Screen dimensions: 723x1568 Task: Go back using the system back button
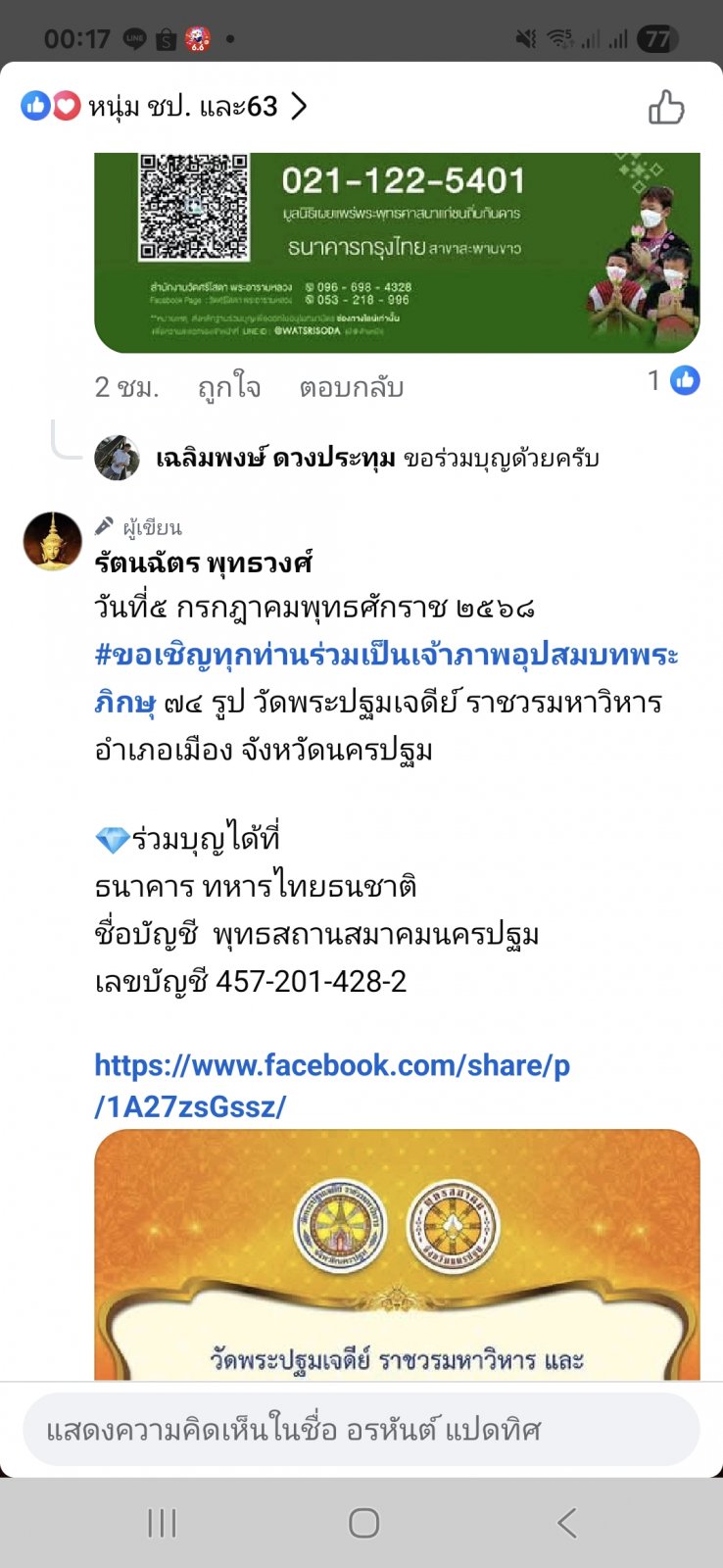[x=566, y=1523]
